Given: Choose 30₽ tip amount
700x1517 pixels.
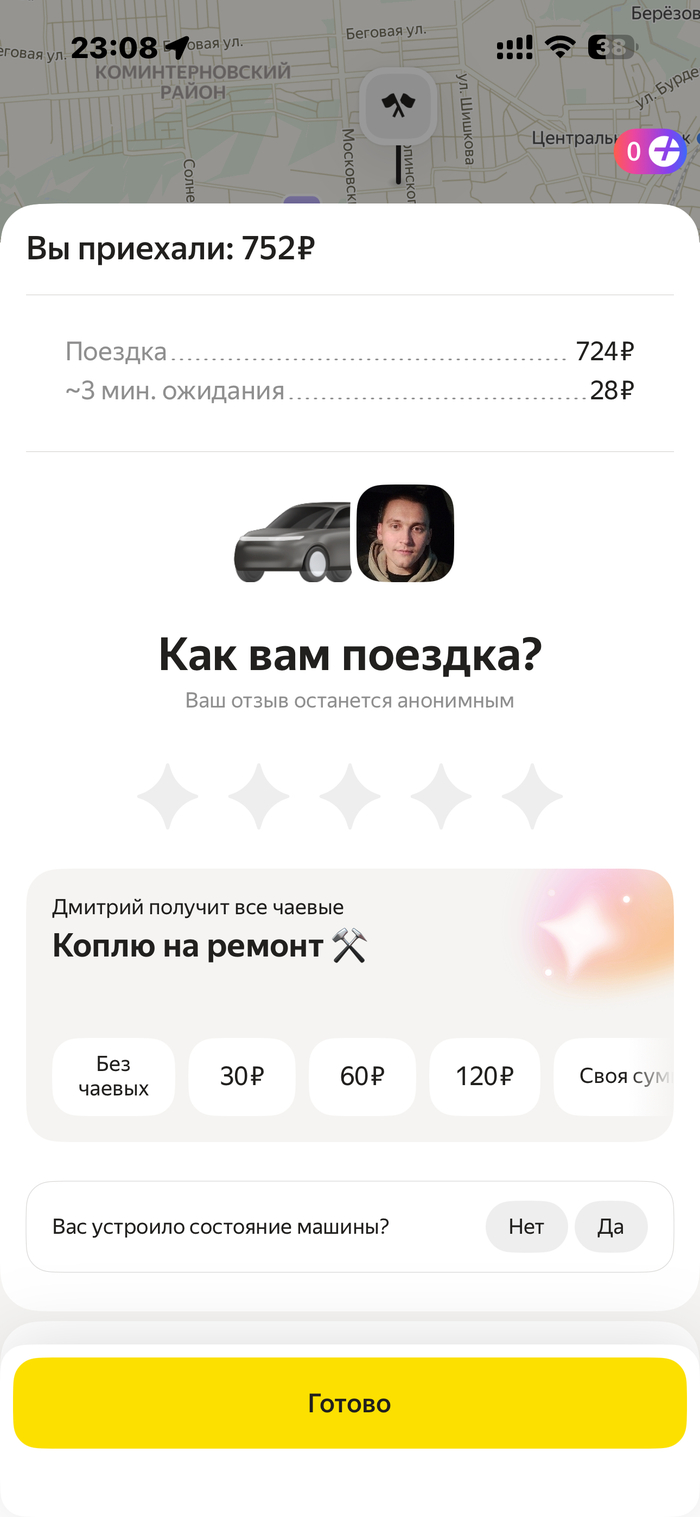Looking at the screenshot, I should [x=242, y=1076].
